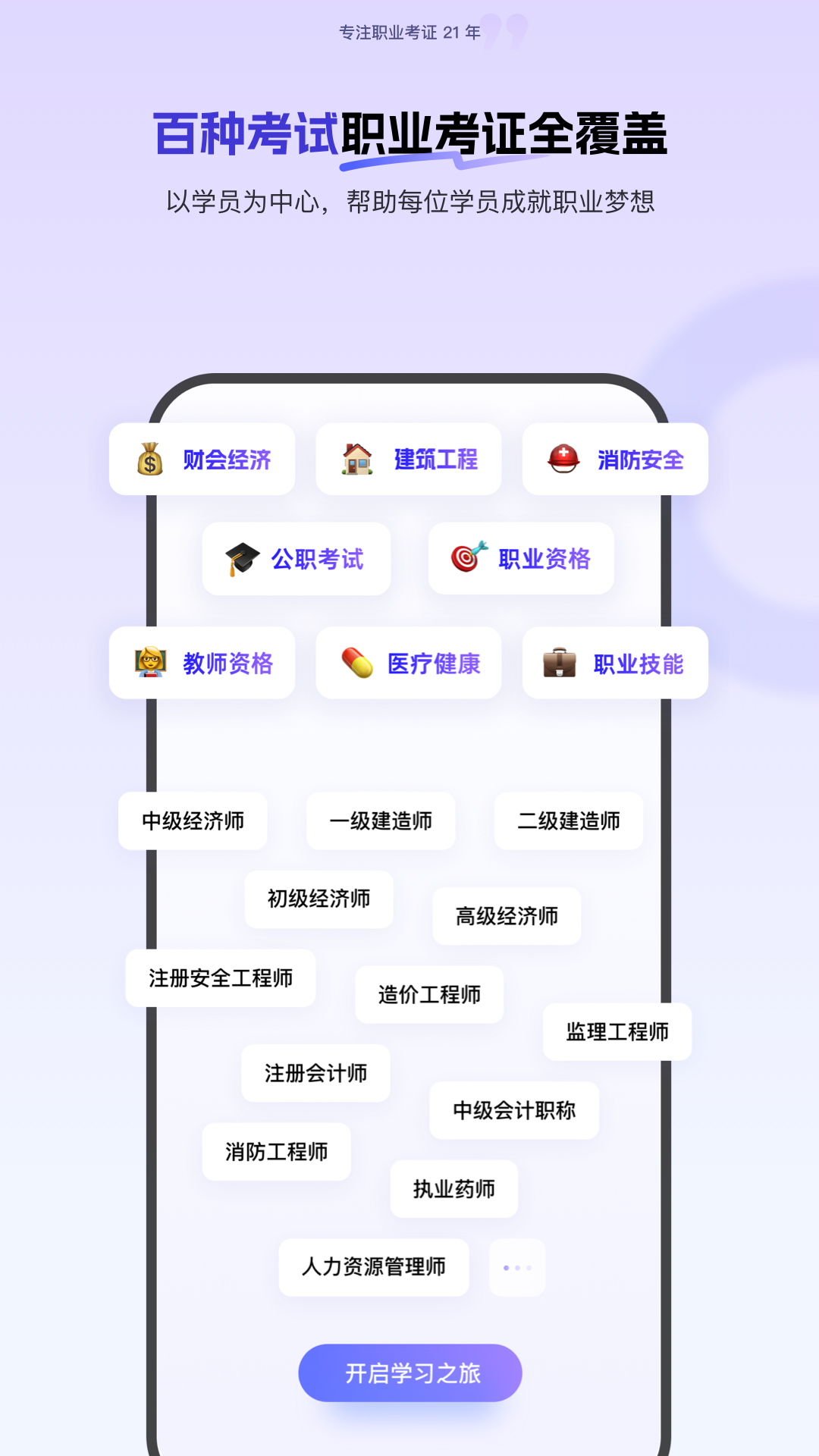Click the house icon beside 建筑工程
The image size is (819, 1456).
click(355, 460)
